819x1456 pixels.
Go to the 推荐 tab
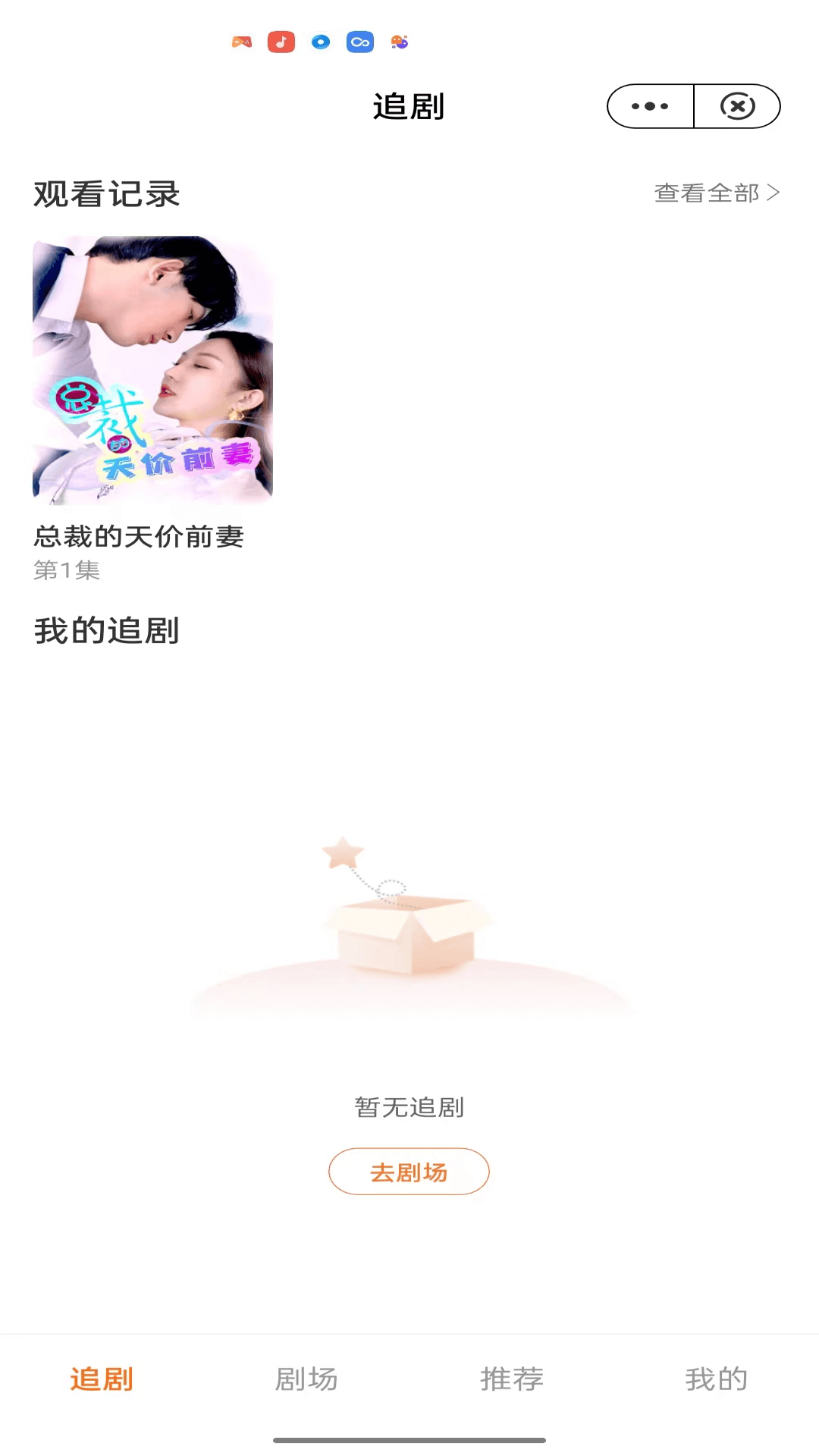(512, 1379)
